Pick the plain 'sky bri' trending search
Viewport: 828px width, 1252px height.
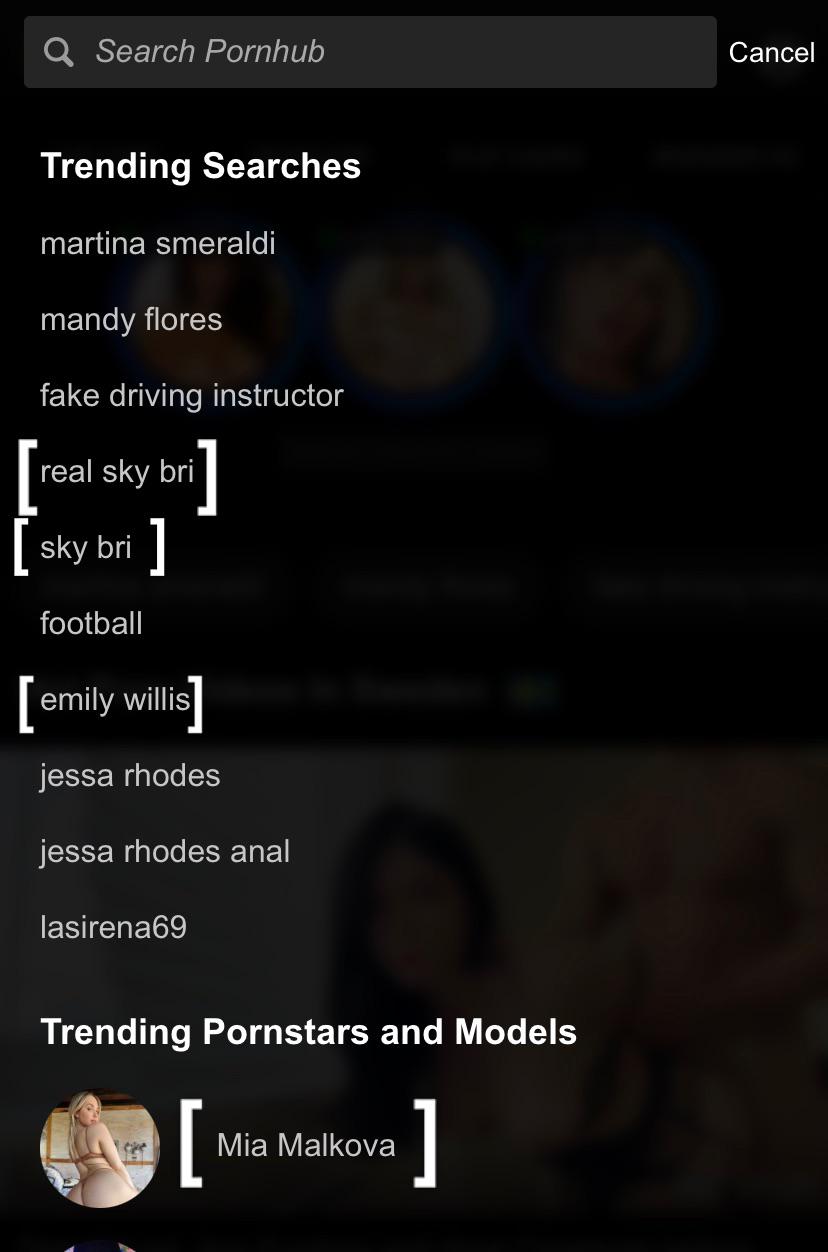[x=86, y=547]
